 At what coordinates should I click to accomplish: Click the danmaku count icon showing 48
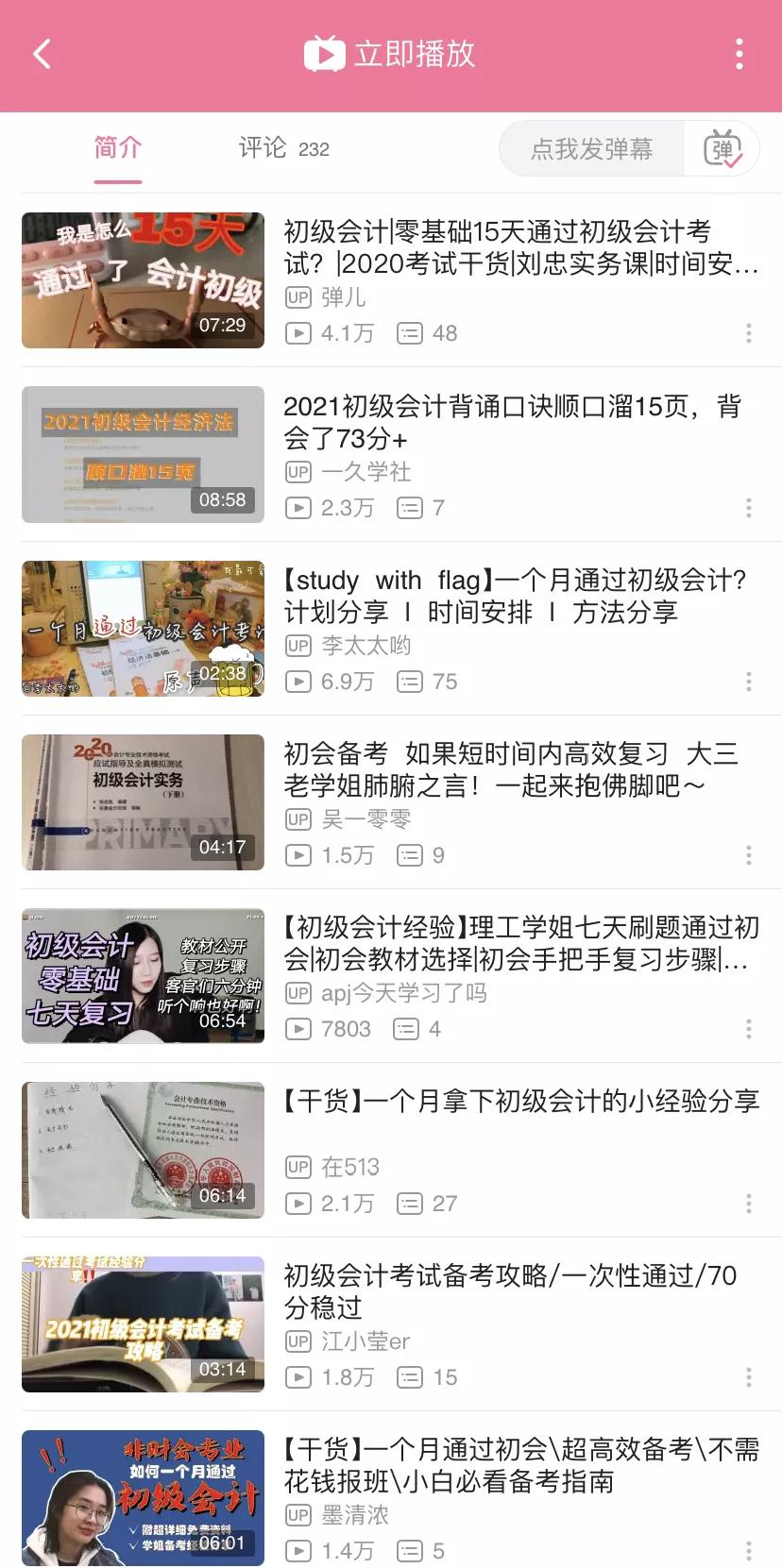point(410,333)
